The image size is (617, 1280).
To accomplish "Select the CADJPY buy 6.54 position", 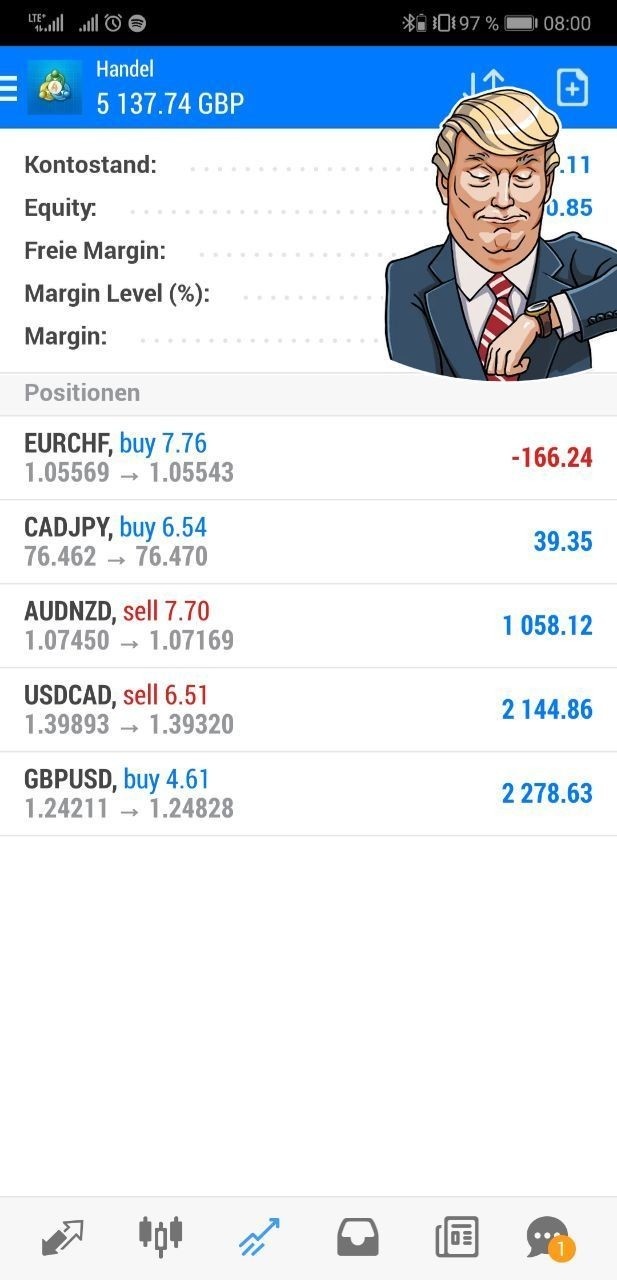I will (x=308, y=542).
